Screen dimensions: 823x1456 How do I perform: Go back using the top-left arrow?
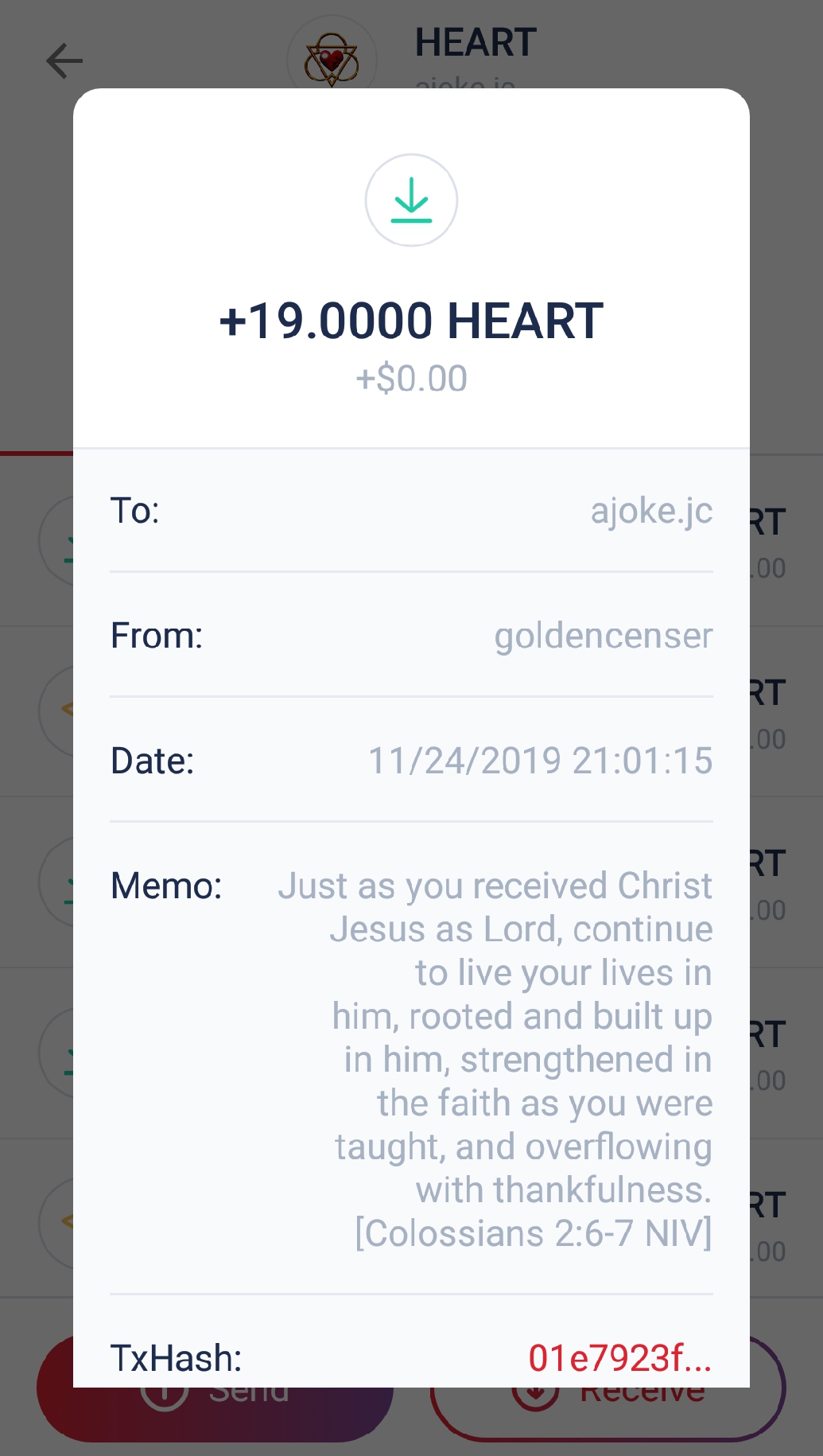coord(64,61)
